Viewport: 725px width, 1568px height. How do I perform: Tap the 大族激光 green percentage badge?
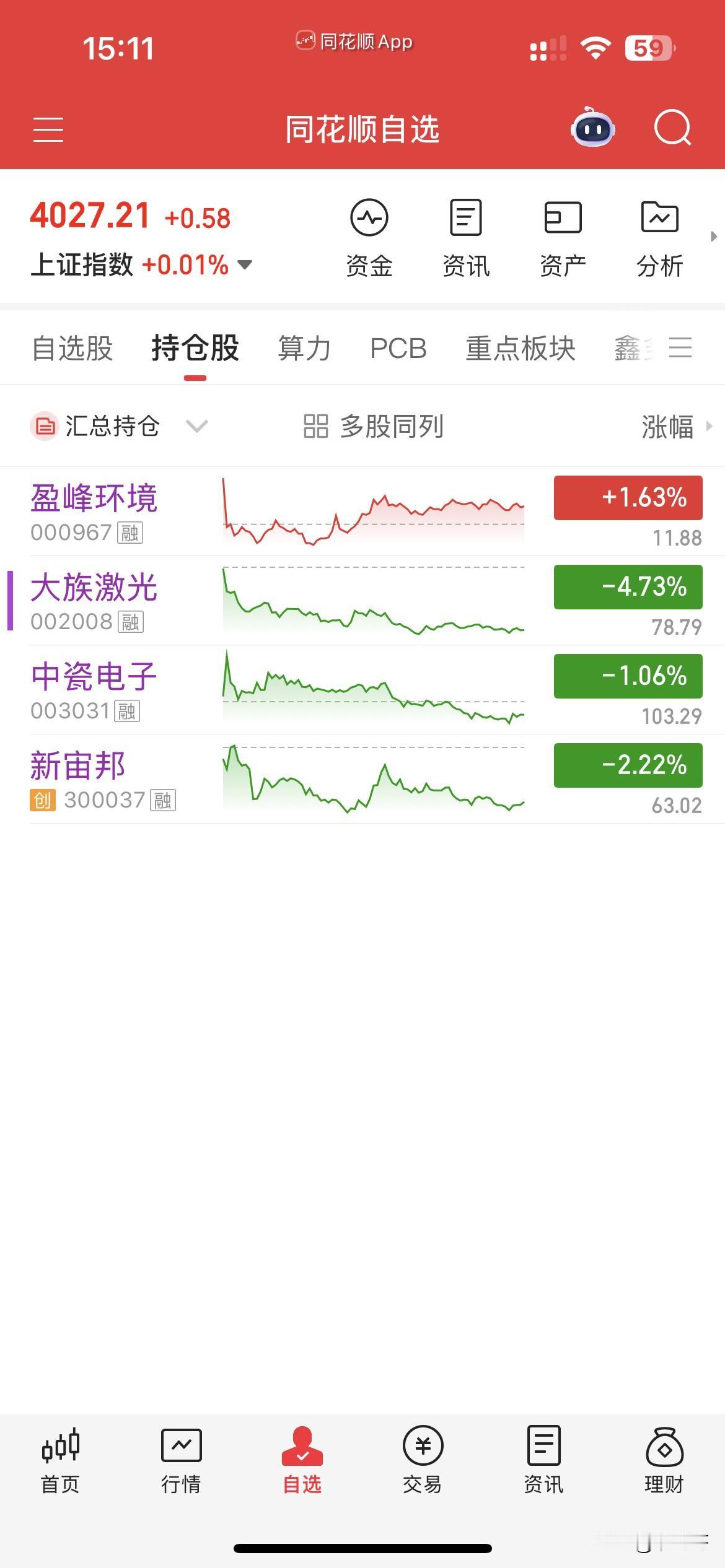click(x=627, y=586)
